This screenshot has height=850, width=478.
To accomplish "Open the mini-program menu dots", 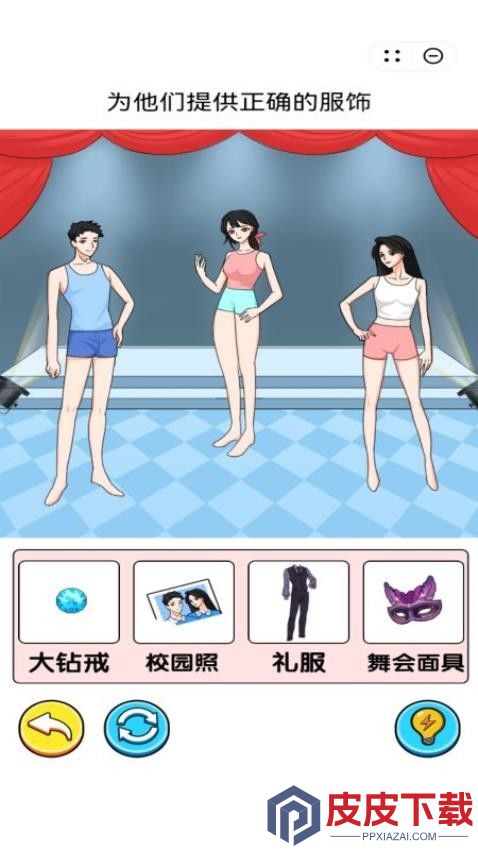I will click(x=391, y=56).
